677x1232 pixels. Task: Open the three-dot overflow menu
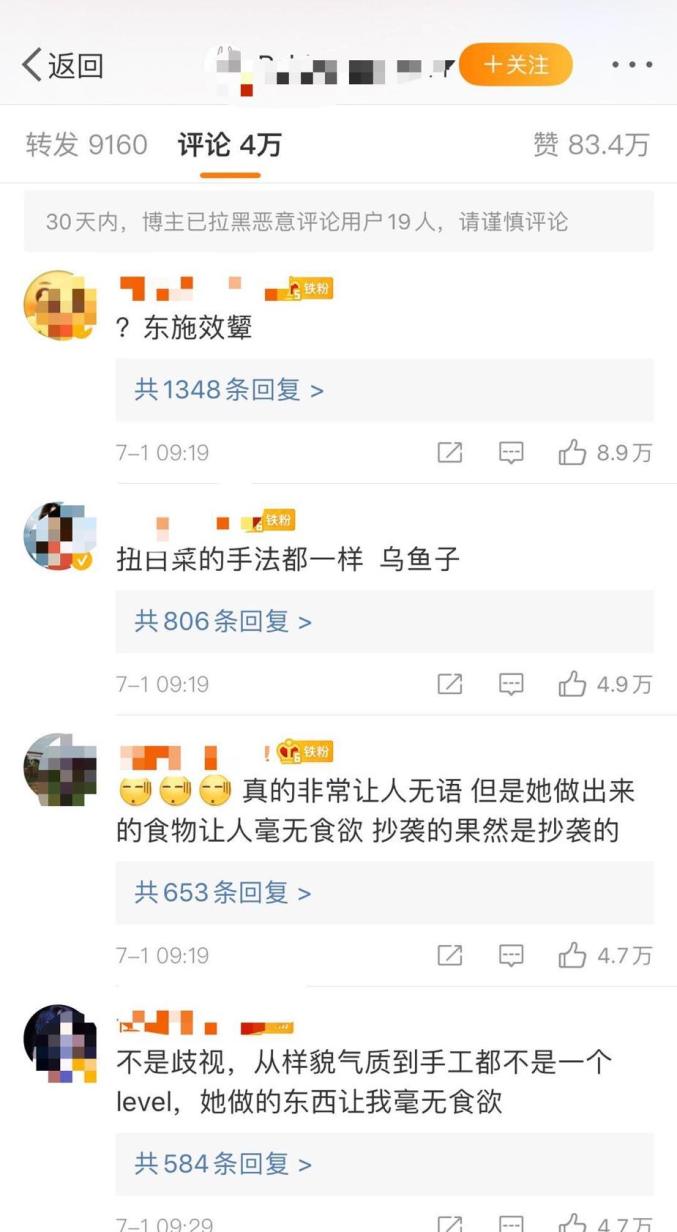tap(632, 65)
